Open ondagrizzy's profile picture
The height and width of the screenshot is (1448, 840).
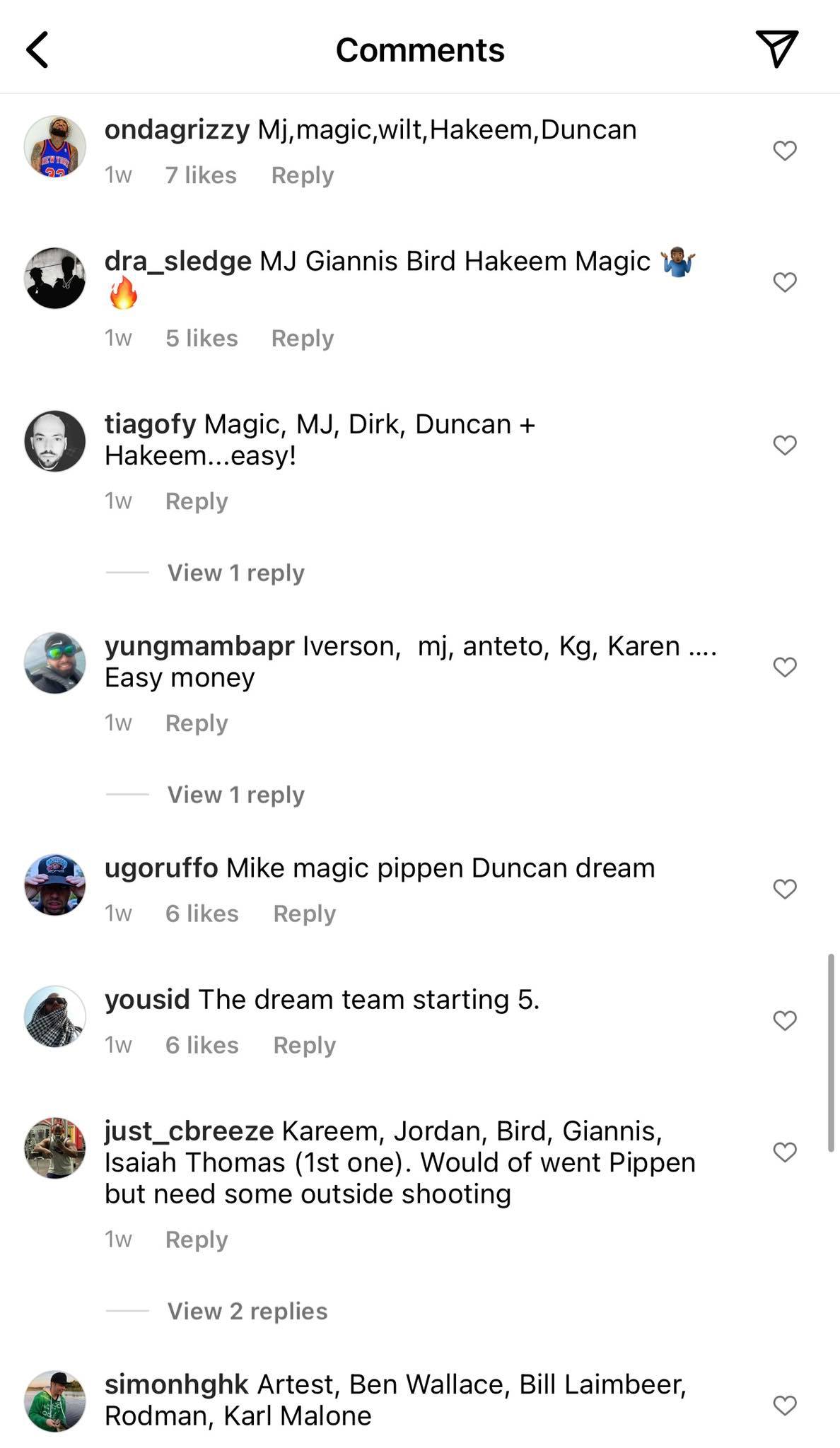[x=55, y=146]
